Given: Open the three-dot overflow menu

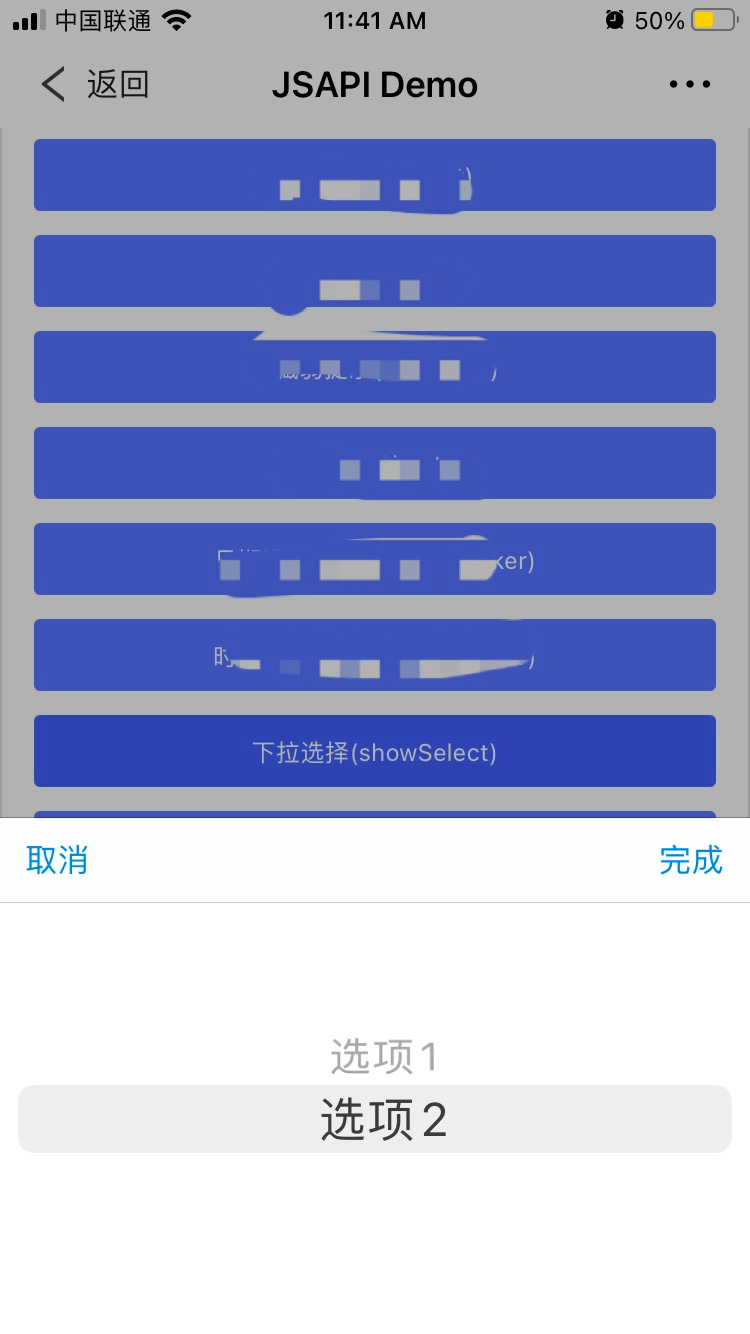Looking at the screenshot, I should (x=690, y=85).
